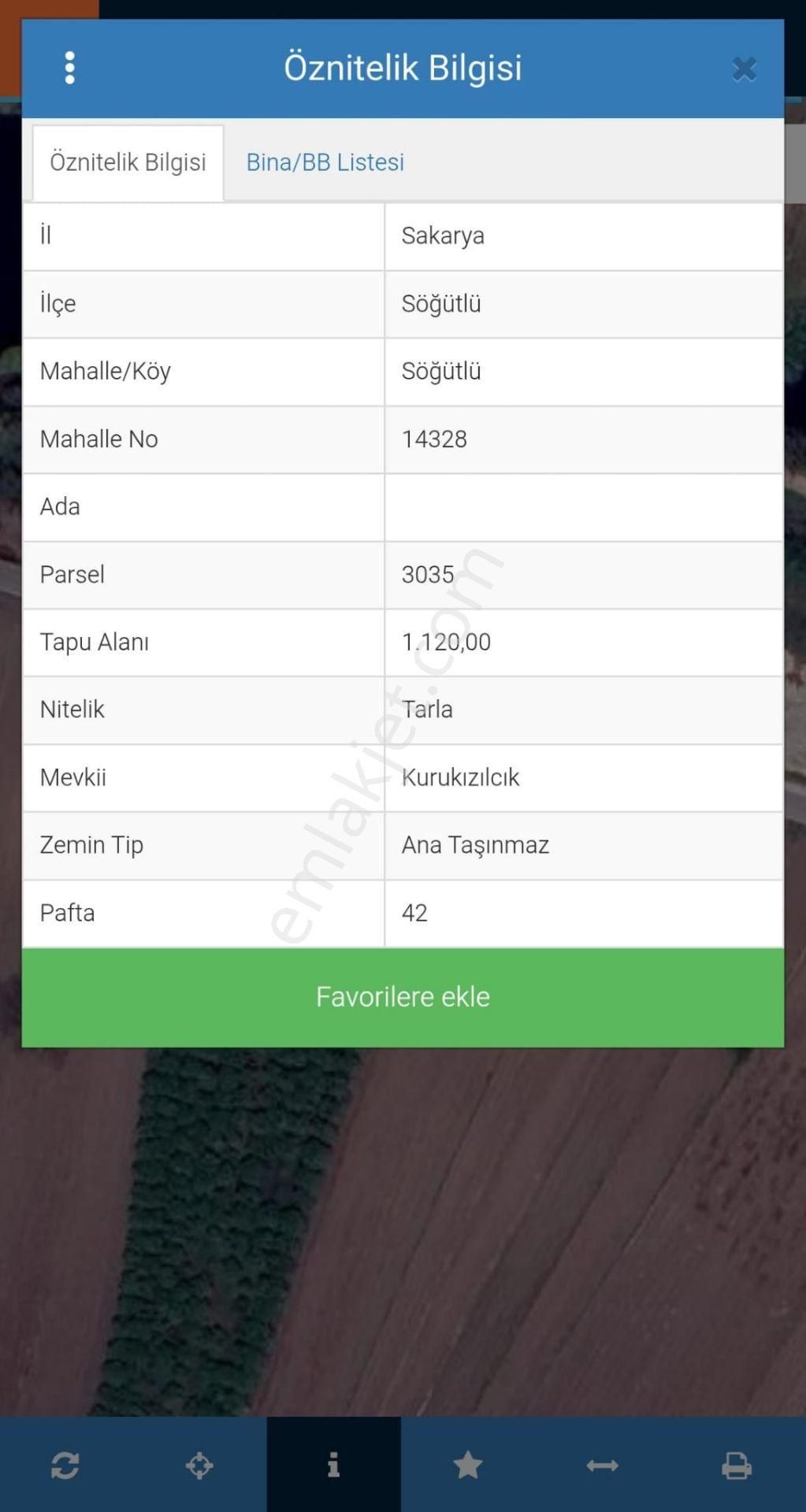The width and height of the screenshot is (806, 1512).
Task: Tap the crosshair locate icon
Action: 199,1464
